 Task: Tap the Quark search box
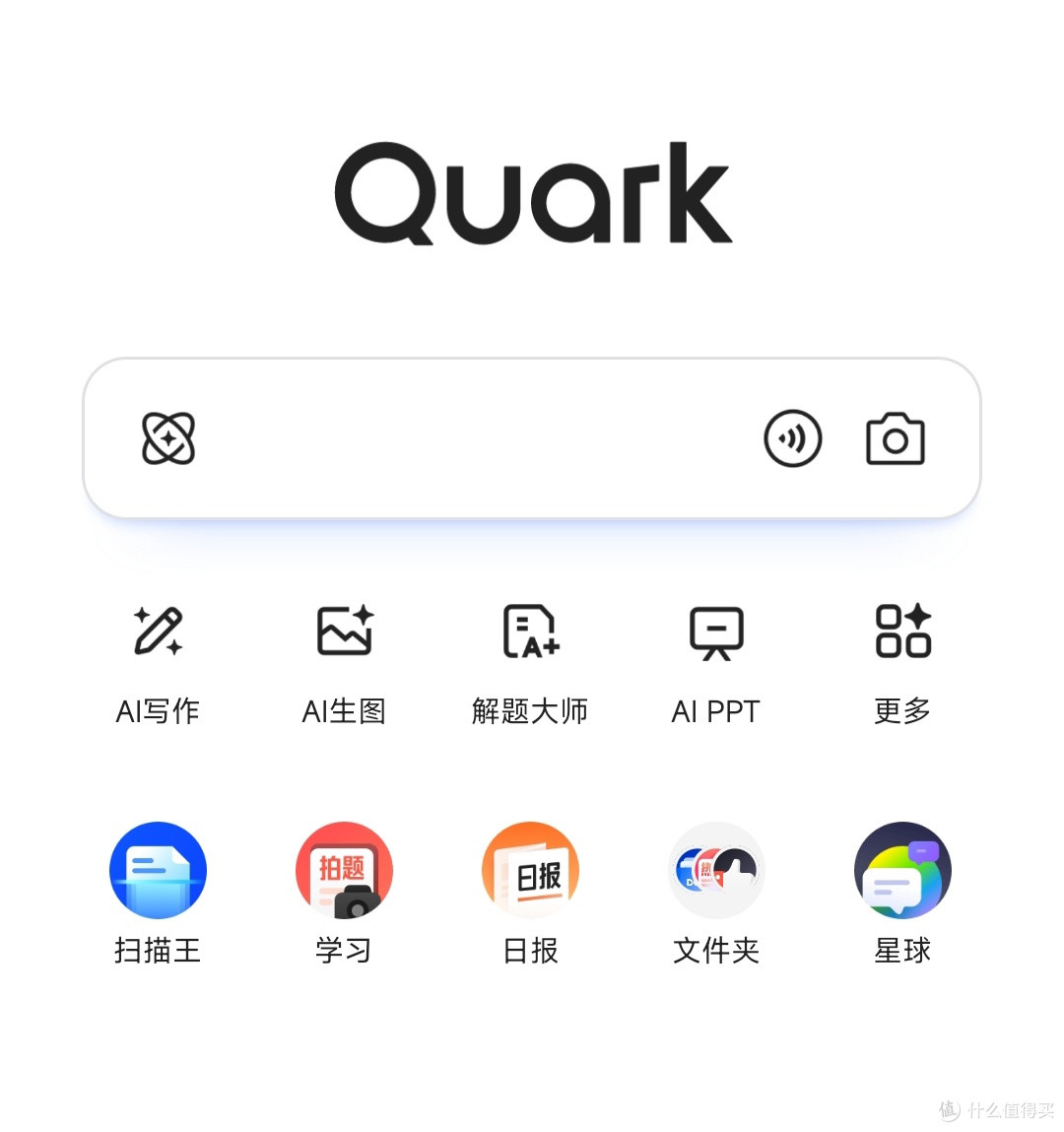coord(473,438)
